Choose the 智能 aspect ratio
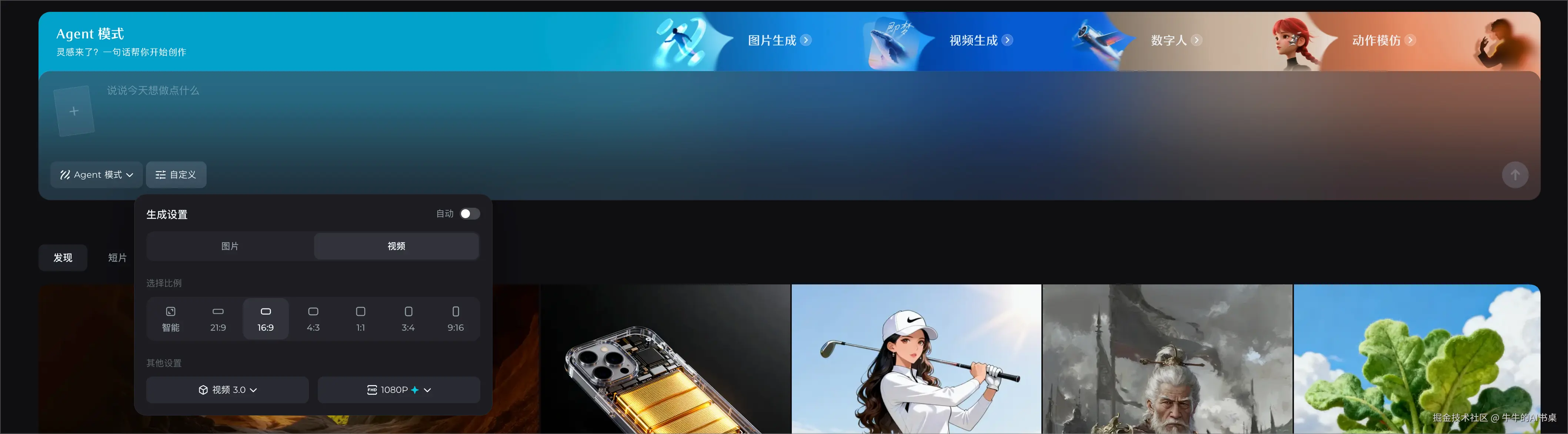This screenshot has height=434, width=1568. pos(170,319)
